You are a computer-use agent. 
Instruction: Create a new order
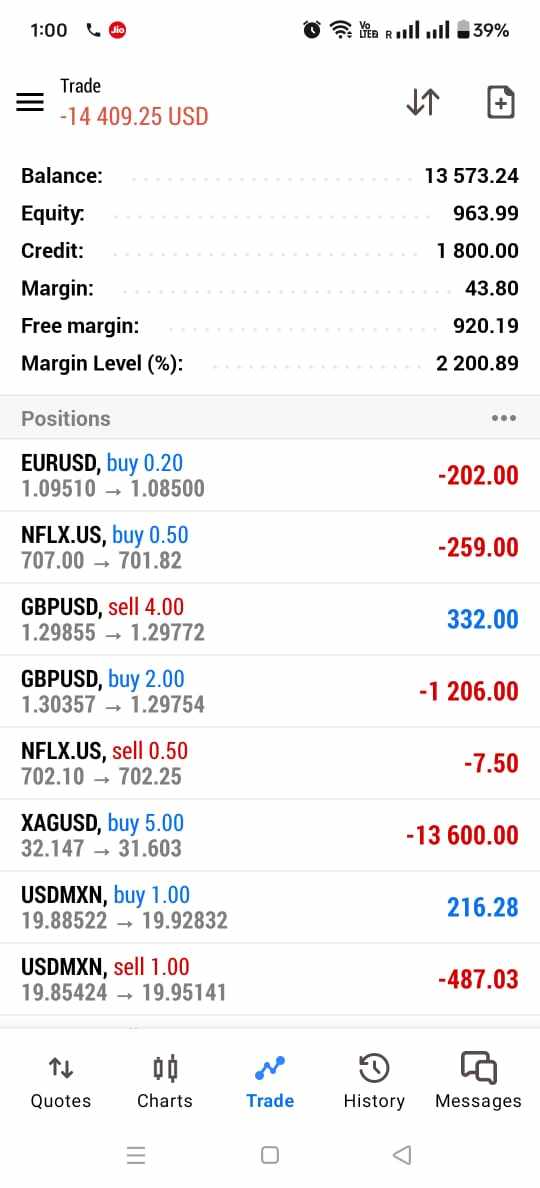(x=500, y=102)
